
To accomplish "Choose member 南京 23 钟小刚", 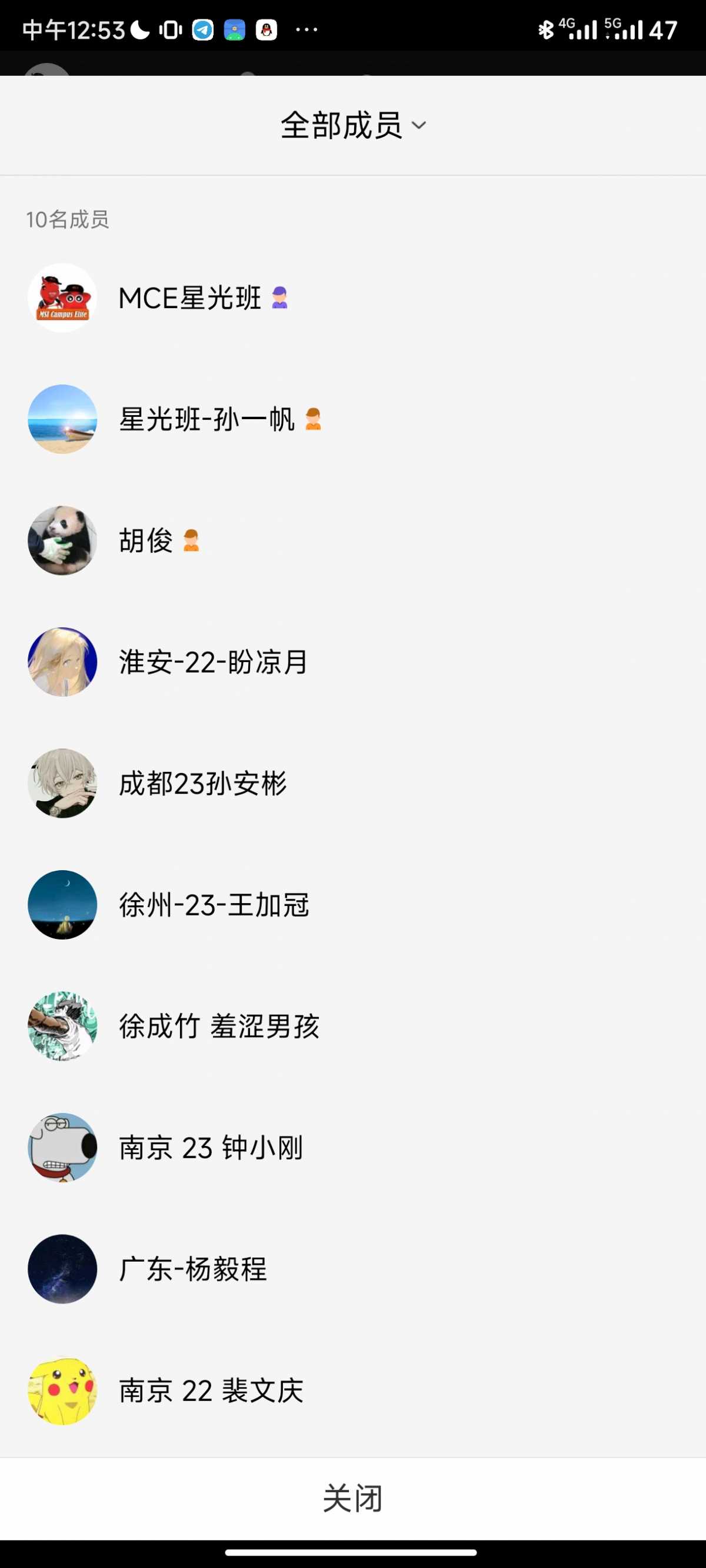I will [x=211, y=1148].
